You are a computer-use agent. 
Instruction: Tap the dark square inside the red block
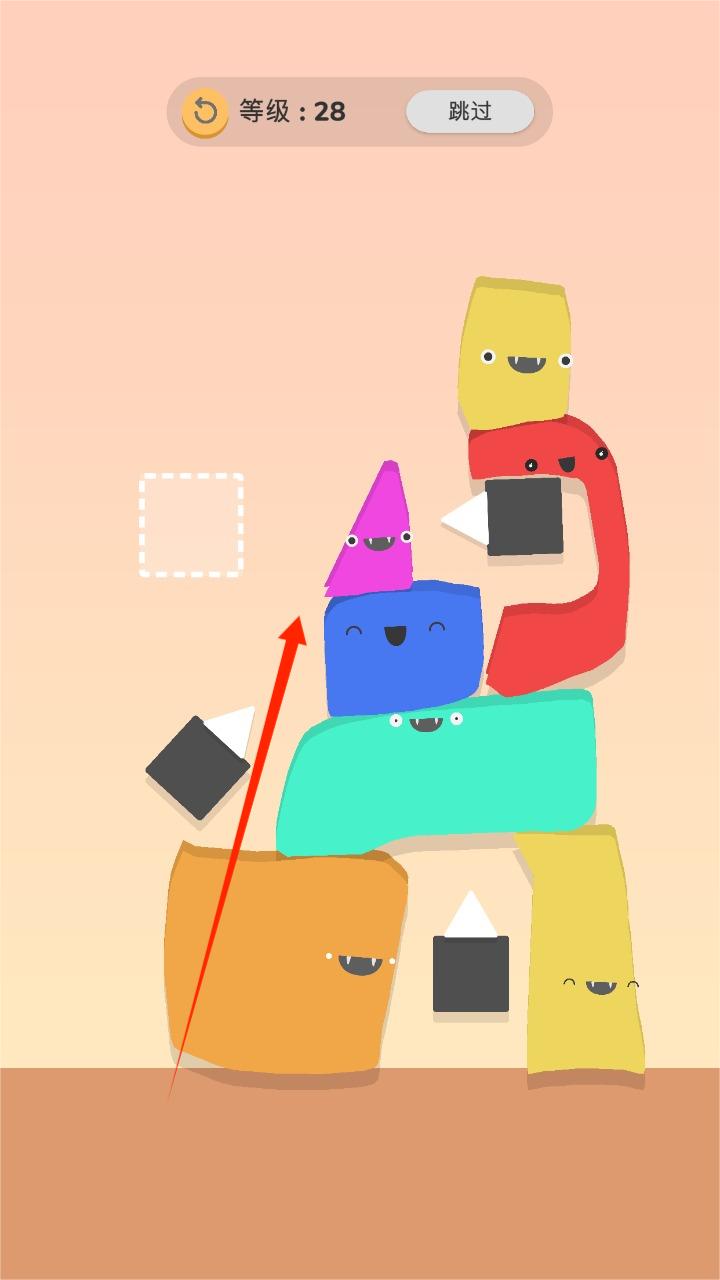pyautogui.click(x=524, y=516)
